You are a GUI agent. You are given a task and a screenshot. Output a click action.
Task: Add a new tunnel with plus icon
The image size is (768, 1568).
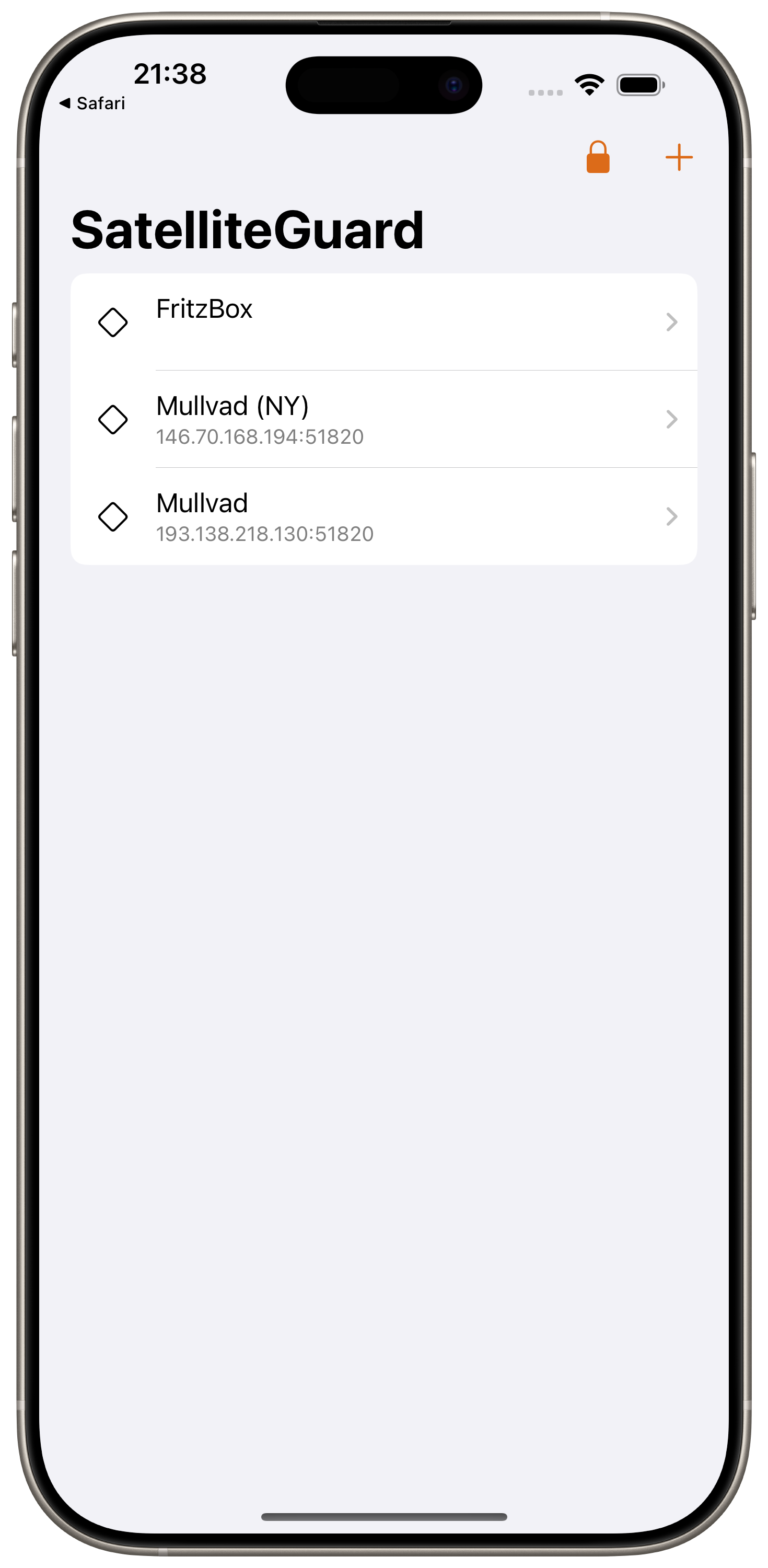(x=679, y=158)
